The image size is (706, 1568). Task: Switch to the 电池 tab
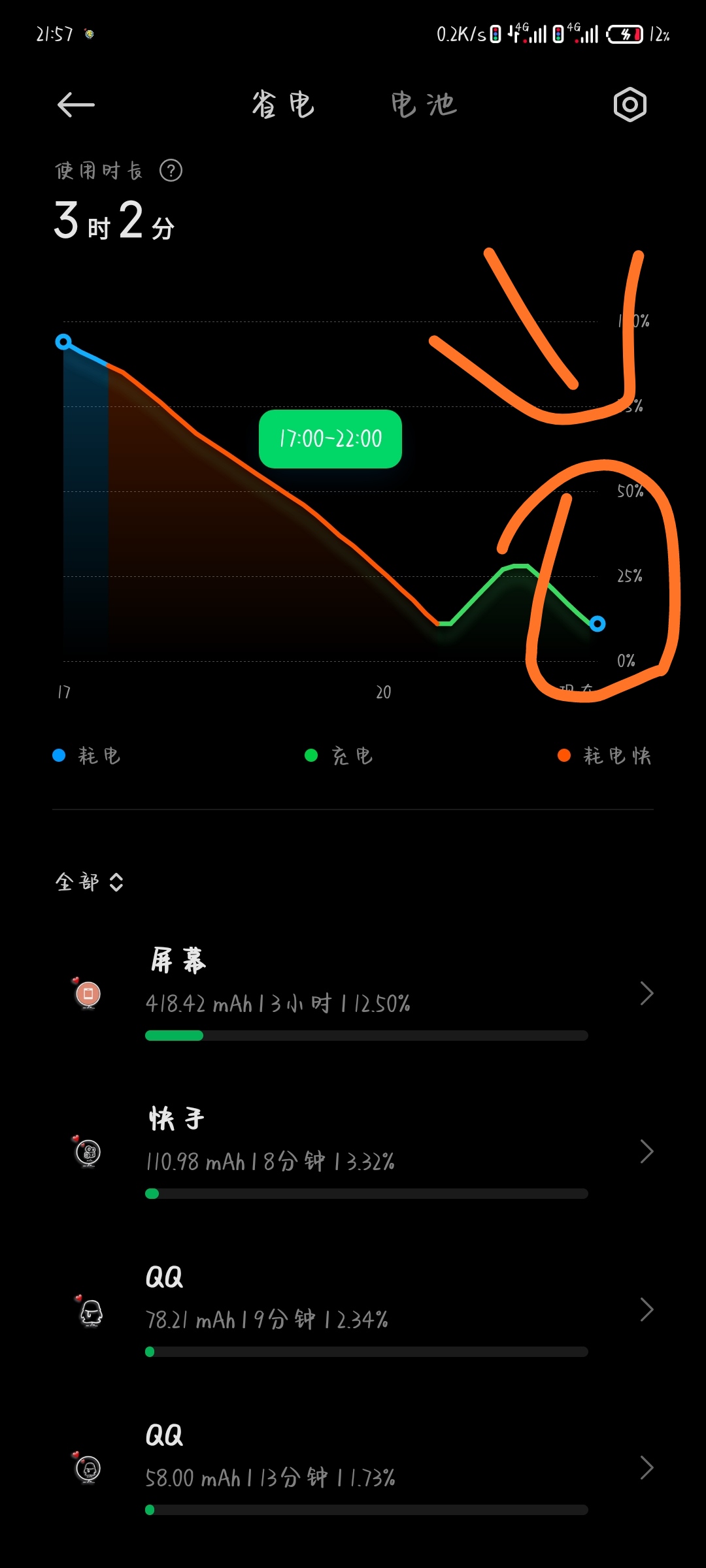[424, 105]
